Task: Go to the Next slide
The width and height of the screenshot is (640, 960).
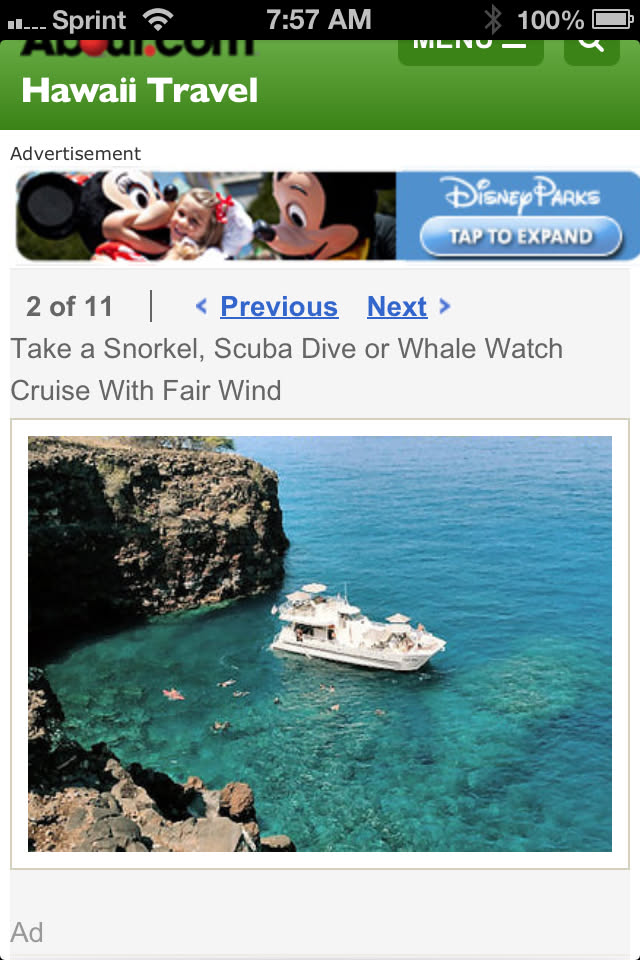Action: tap(397, 307)
